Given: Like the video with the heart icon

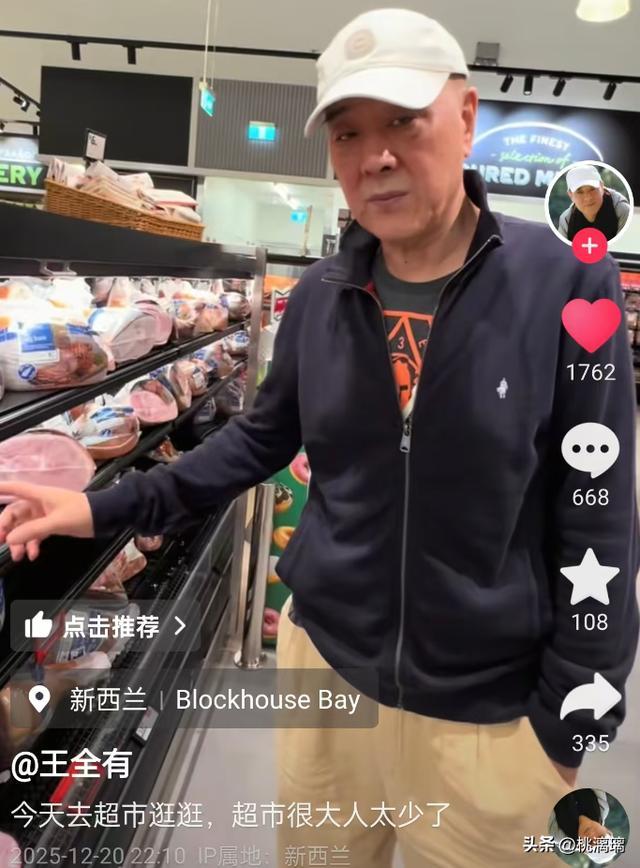Looking at the screenshot, I should 590,326.
